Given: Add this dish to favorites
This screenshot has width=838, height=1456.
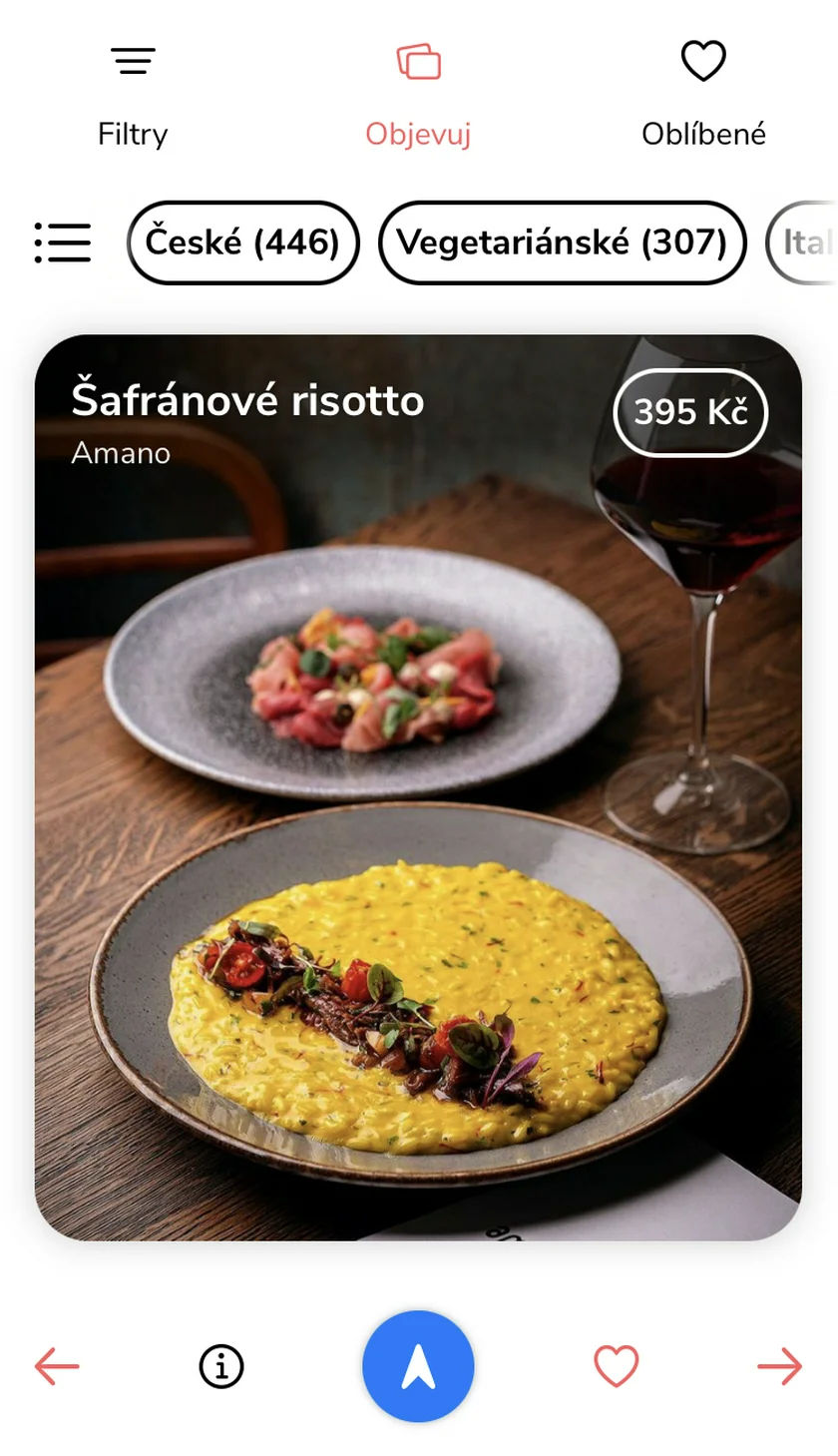Looking at the screenshot, I should (616, 1366).
